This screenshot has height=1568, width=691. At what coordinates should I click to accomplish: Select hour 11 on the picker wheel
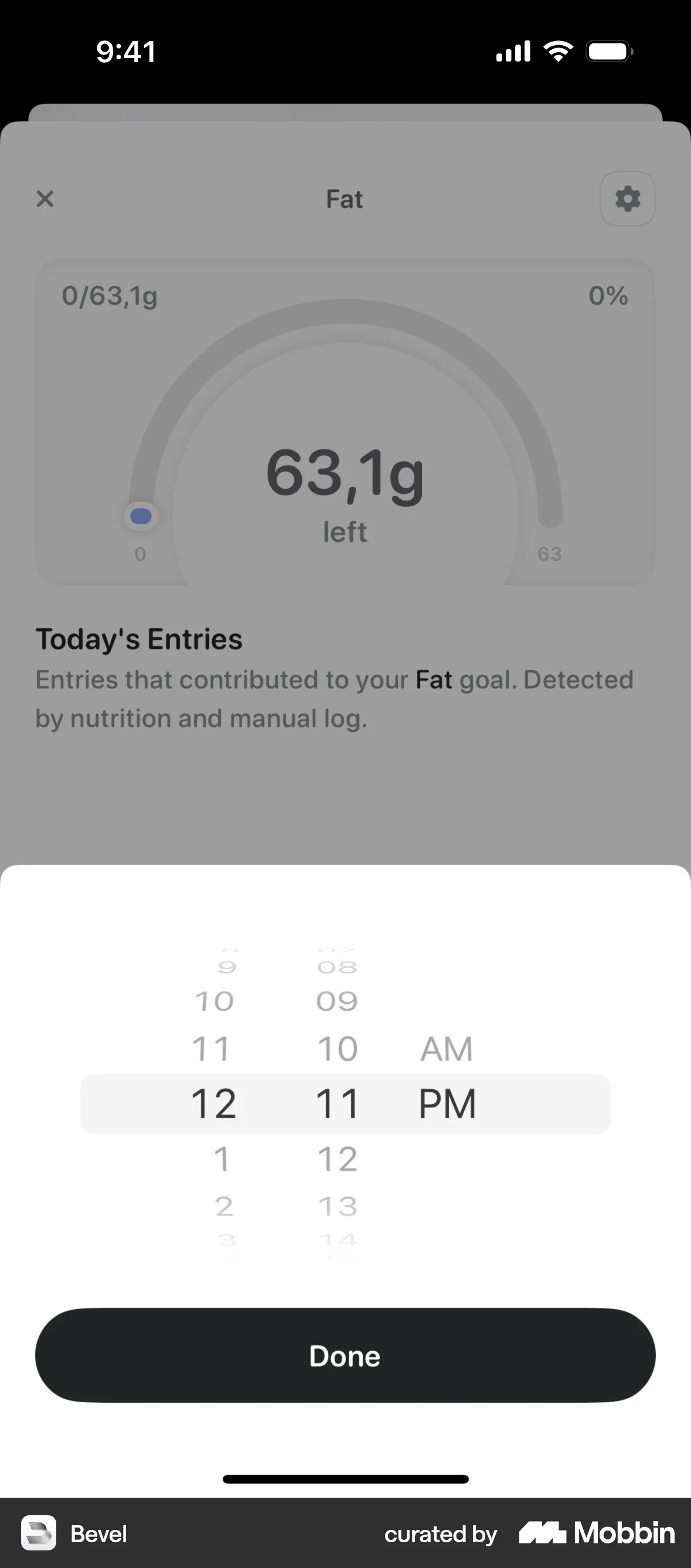coord(211,1048)
